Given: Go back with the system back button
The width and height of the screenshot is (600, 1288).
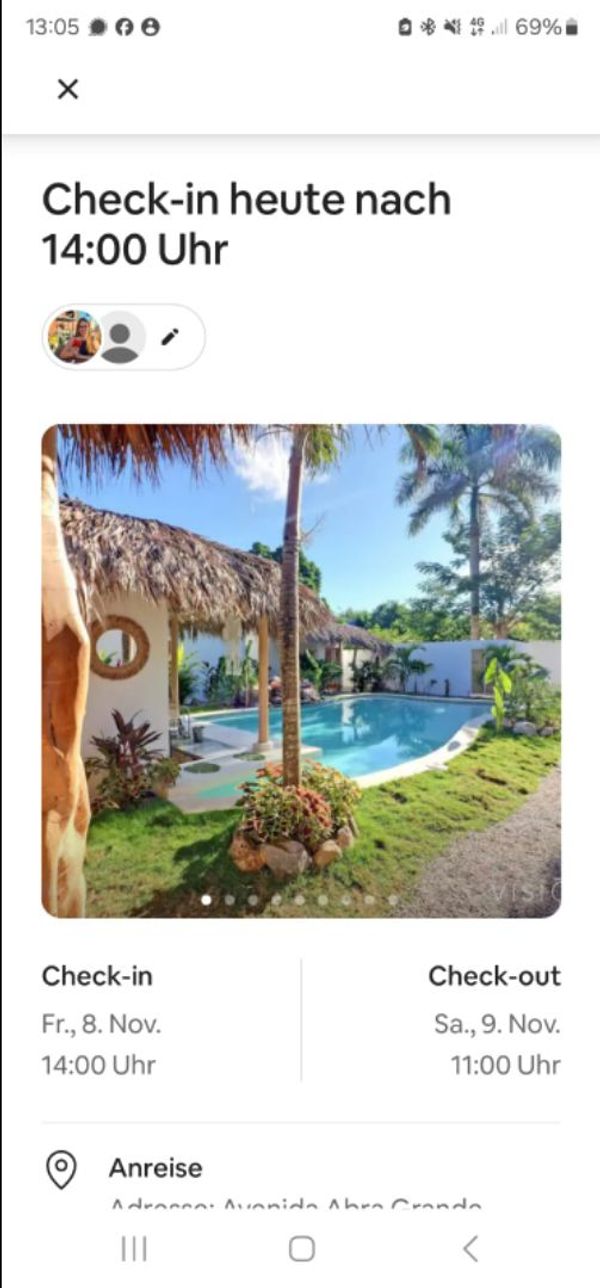Looking at the screenshot, I should pos(470,1247).
